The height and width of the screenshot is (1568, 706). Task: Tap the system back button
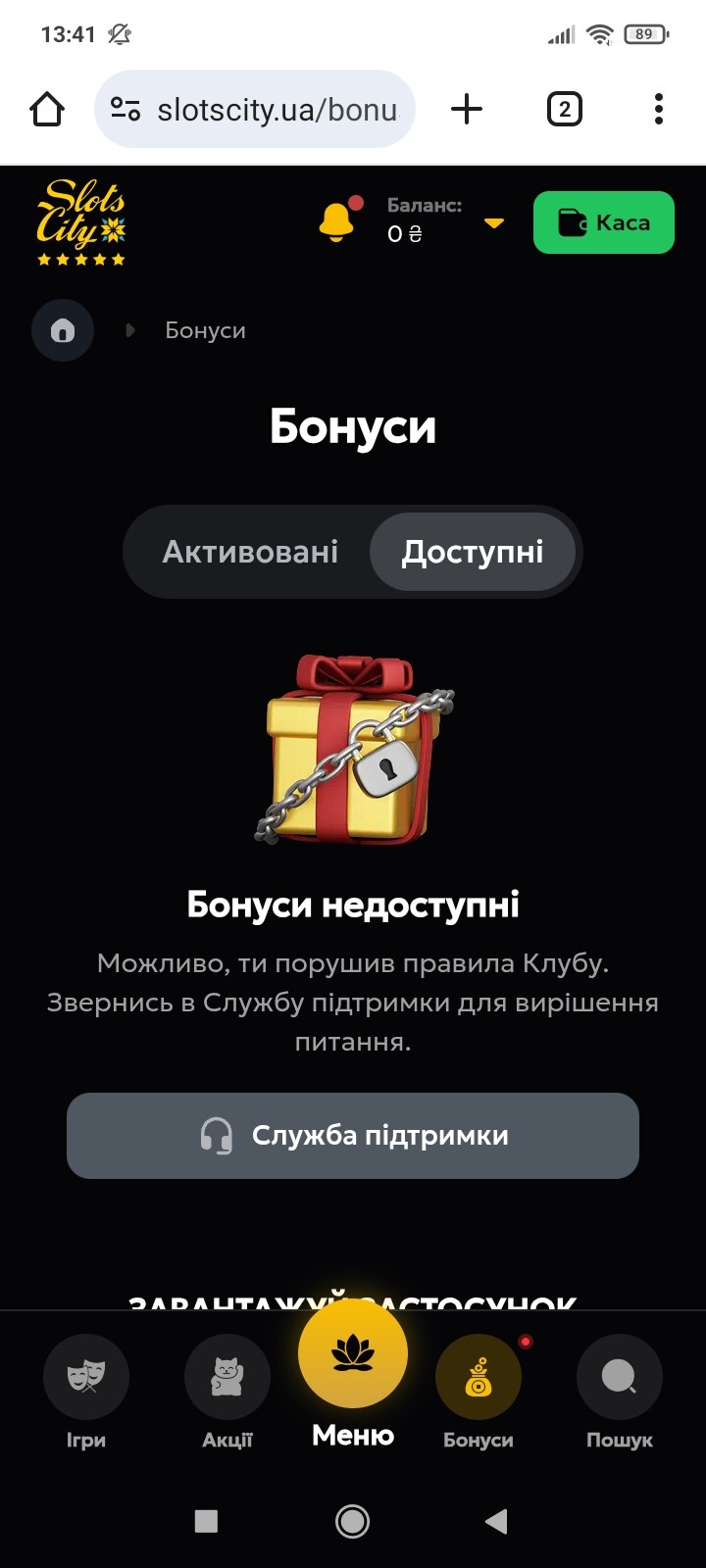pos(497,1521)
